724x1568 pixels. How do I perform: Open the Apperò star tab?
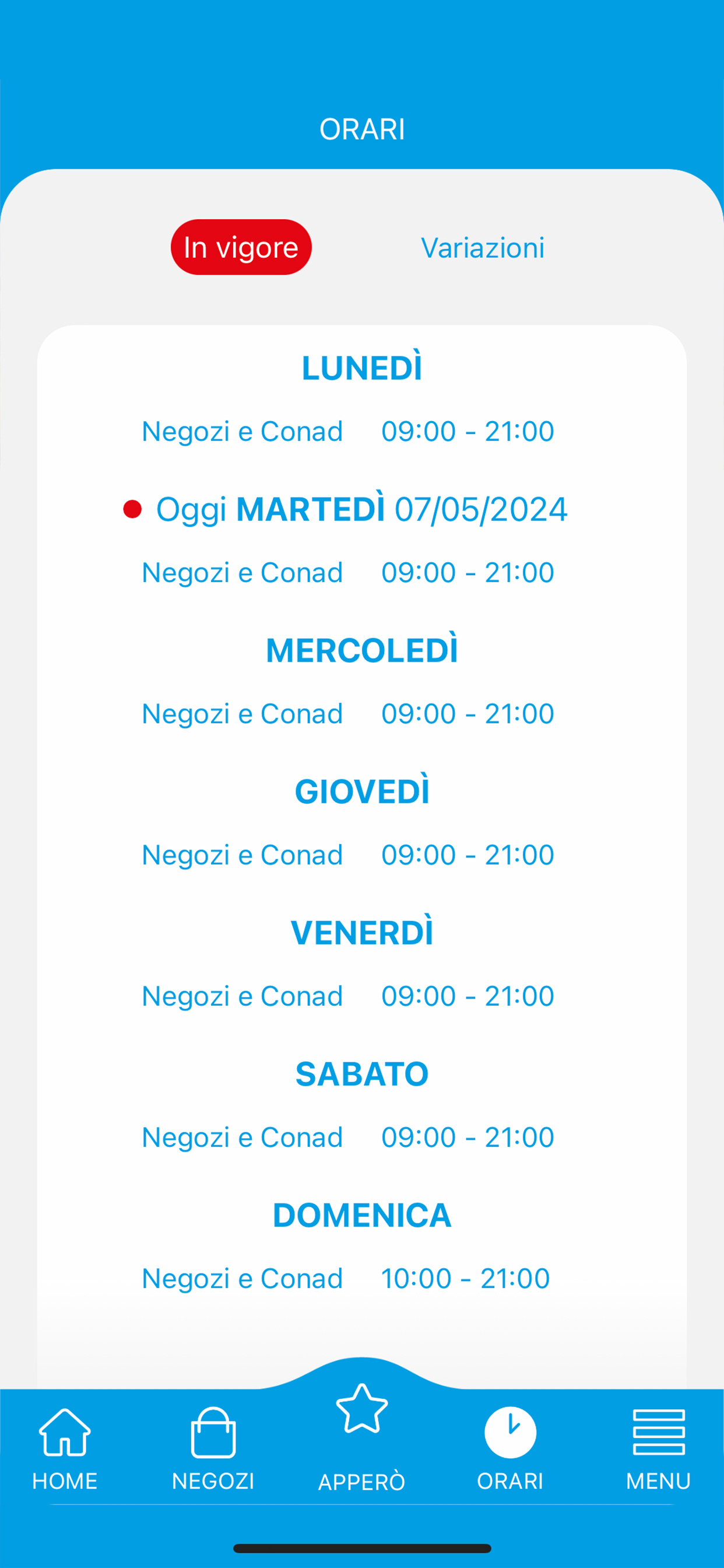tap(361, 1438)
